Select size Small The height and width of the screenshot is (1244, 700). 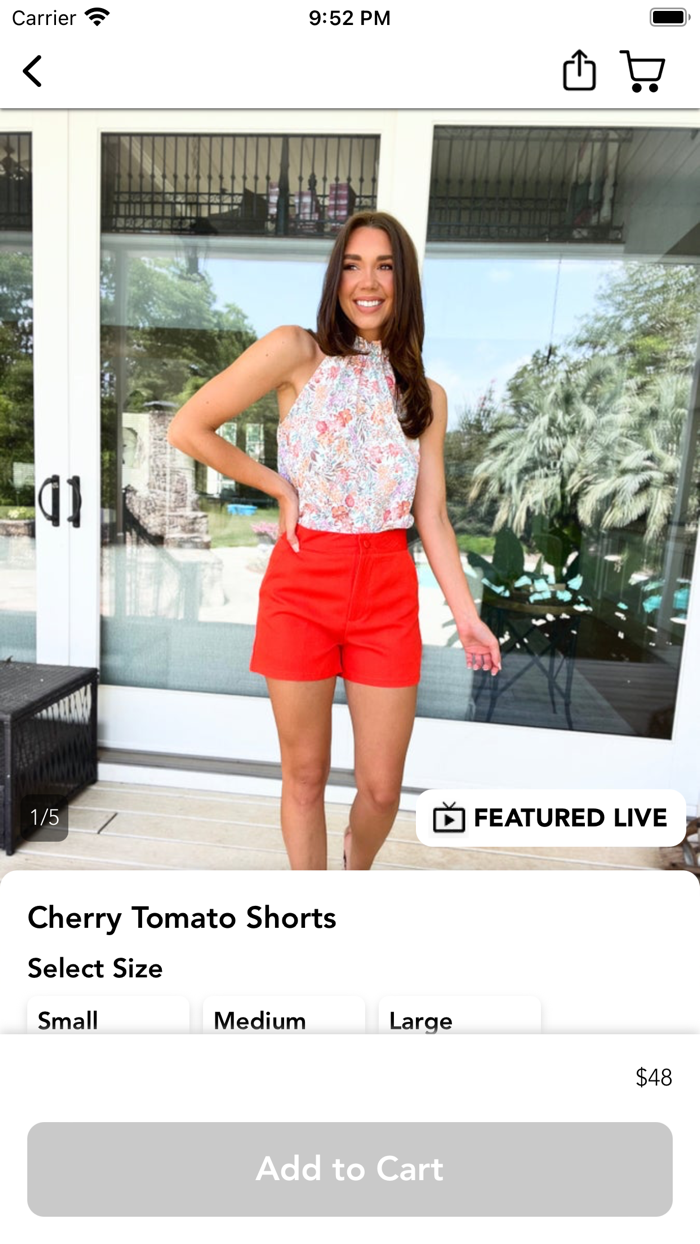(108, 1015)
